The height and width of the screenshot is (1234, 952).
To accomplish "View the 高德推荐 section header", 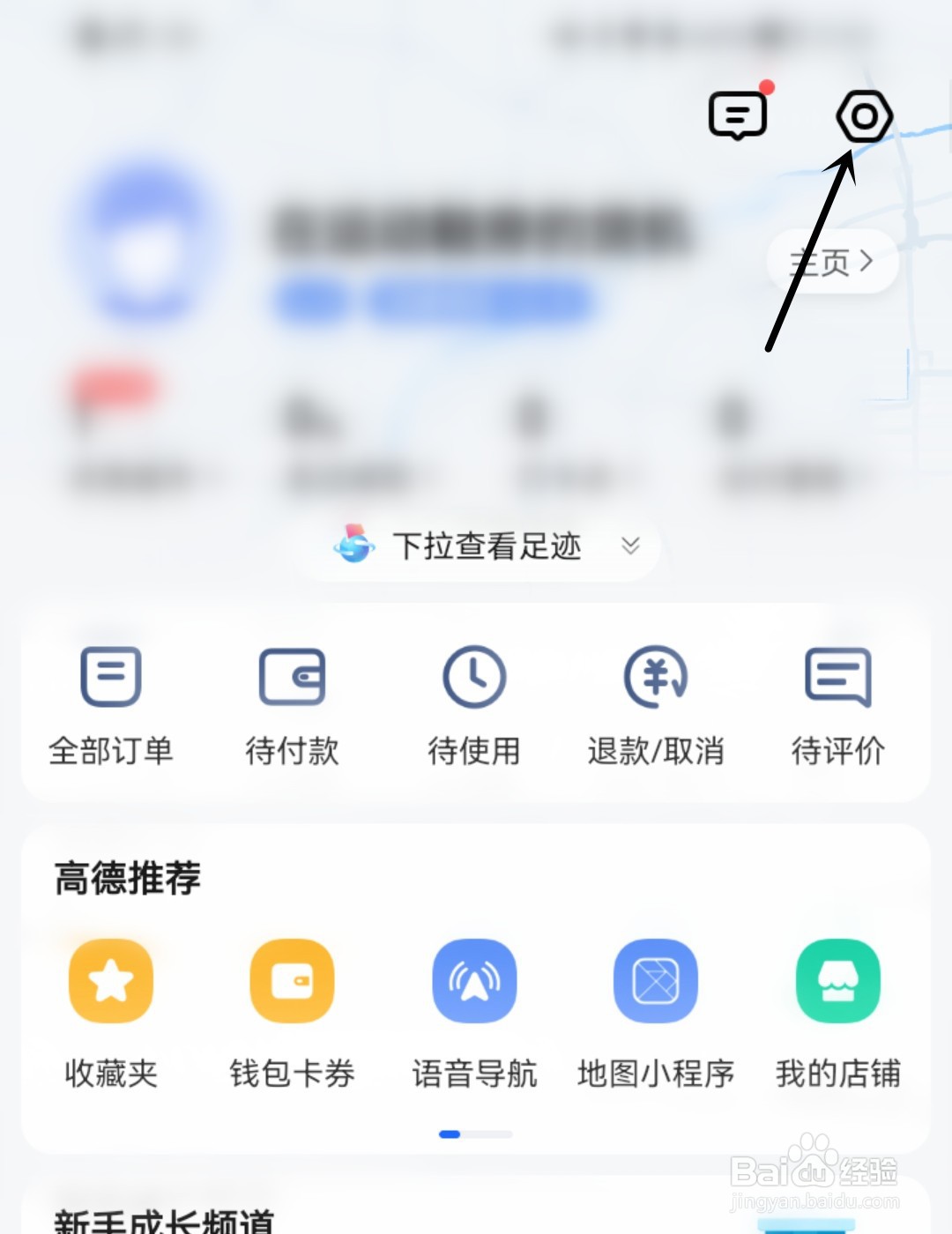I will coord(129,878).
